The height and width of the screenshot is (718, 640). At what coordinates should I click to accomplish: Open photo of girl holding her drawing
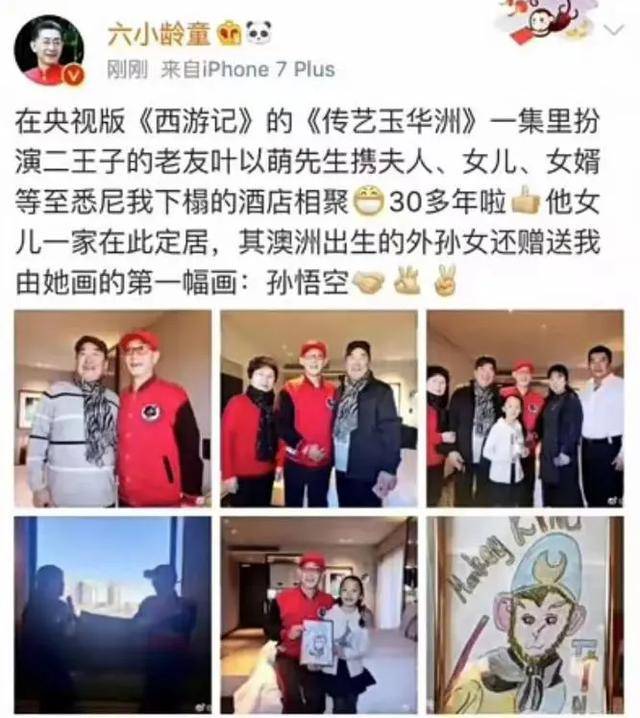click(x=319, y=614)
